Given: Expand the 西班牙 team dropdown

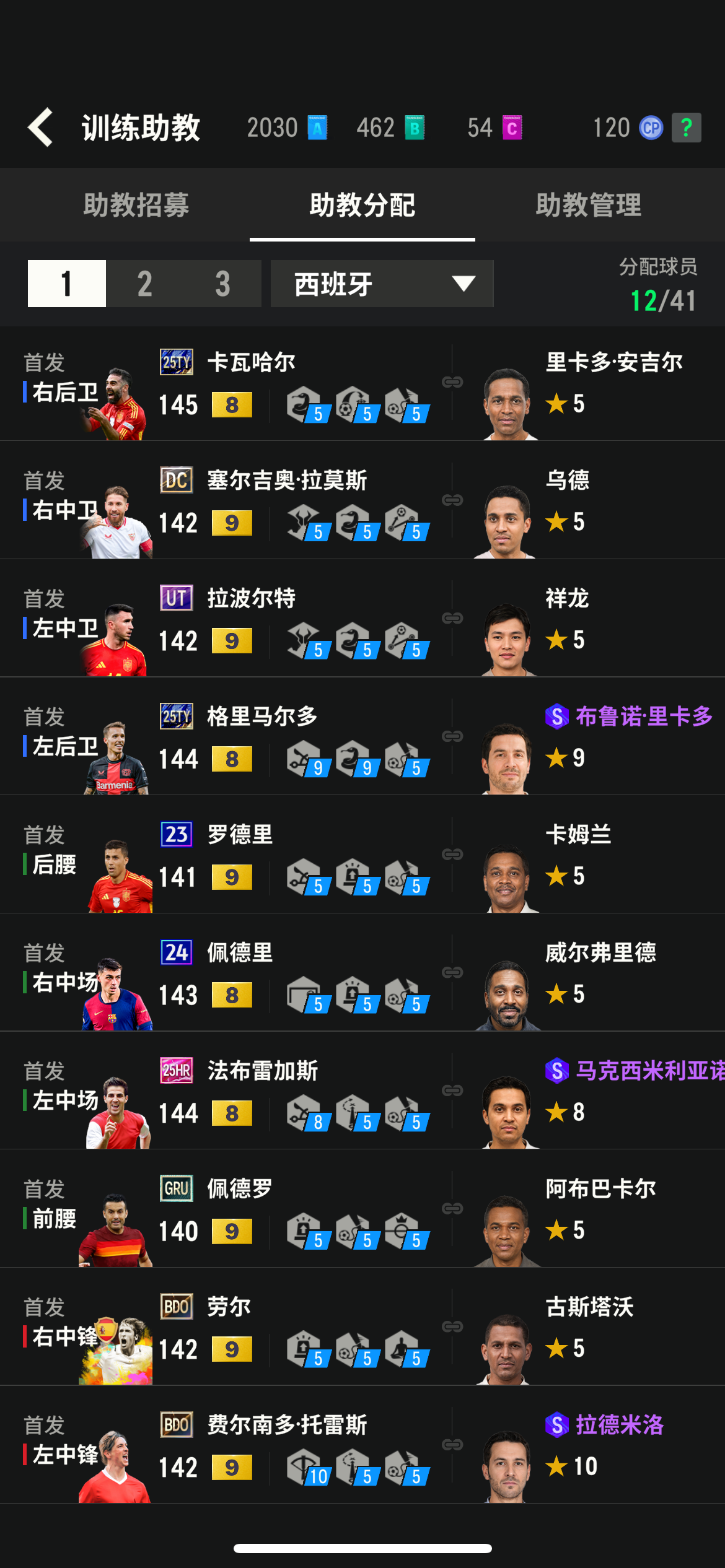Looking at the screenshot, I should tap(382, 284).
